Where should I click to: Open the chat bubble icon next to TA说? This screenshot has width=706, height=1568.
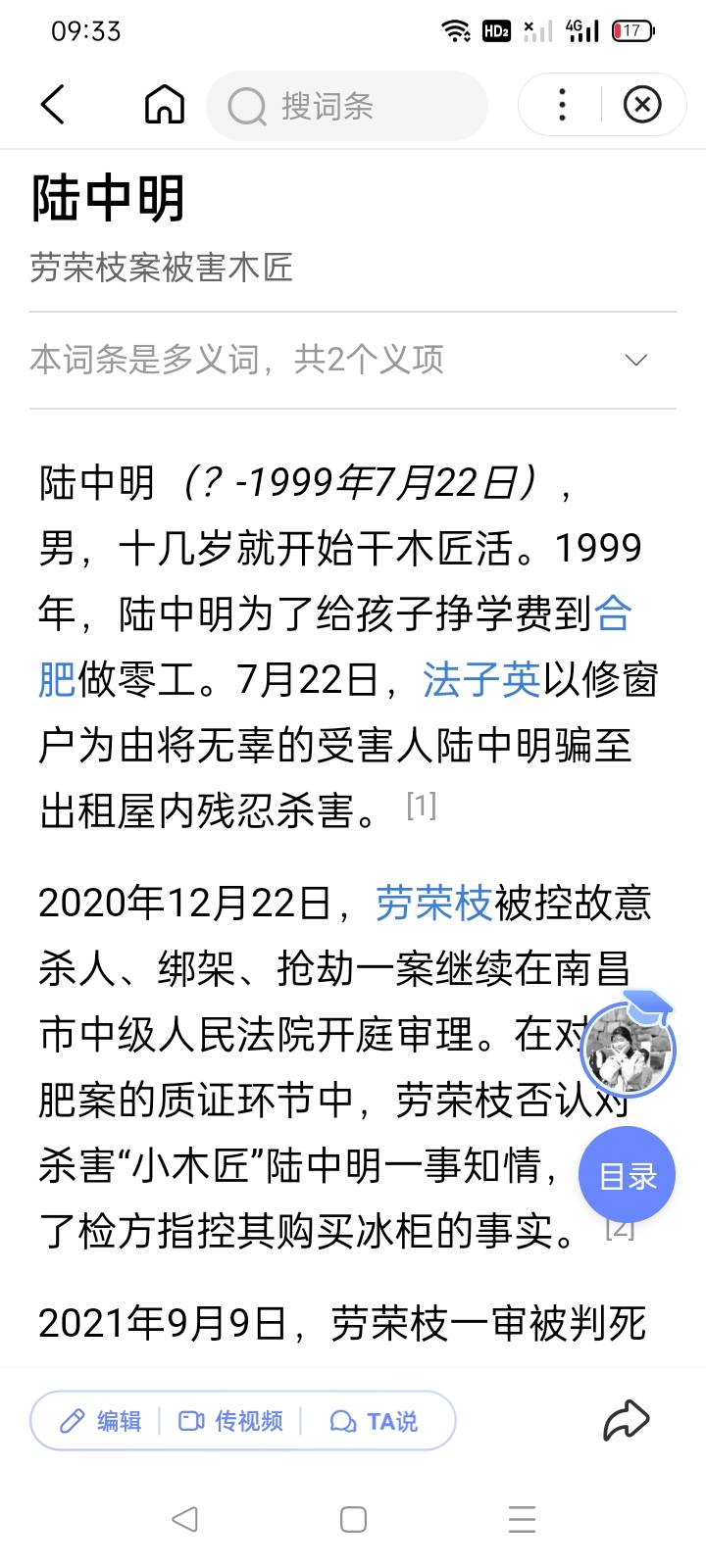[x=341, y=1421]
